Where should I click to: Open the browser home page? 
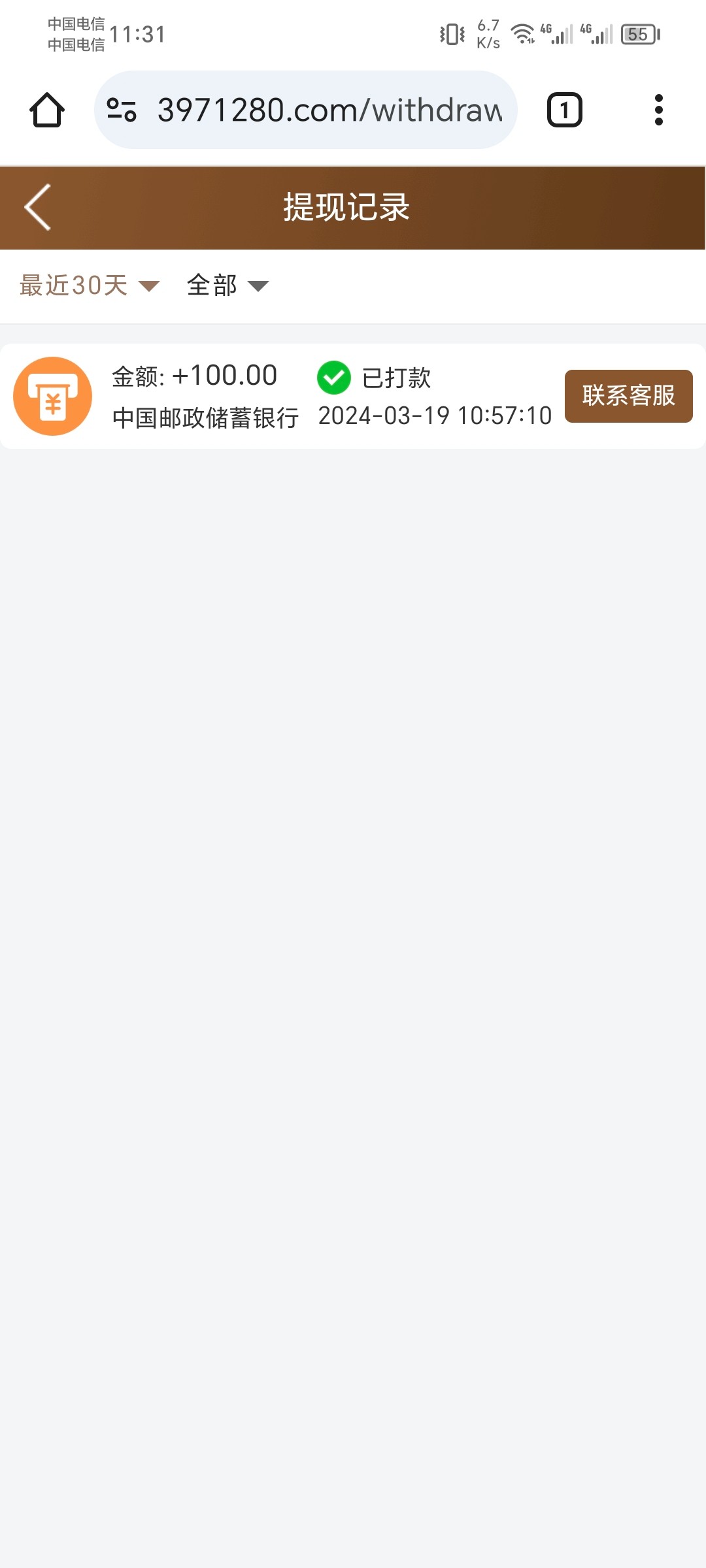47,110
